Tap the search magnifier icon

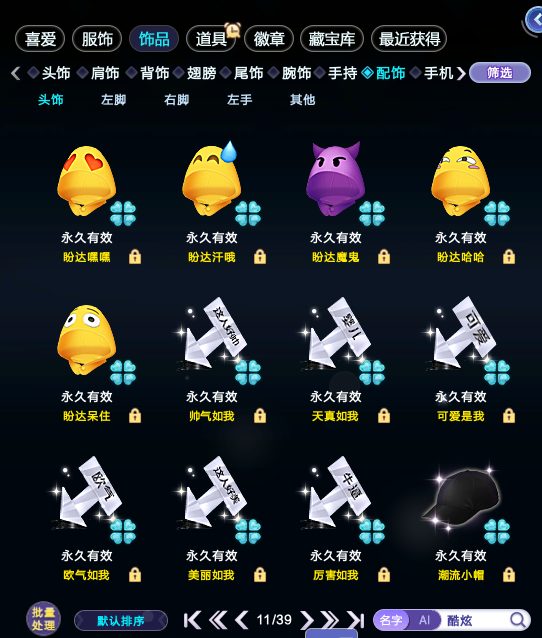(518, 620)
